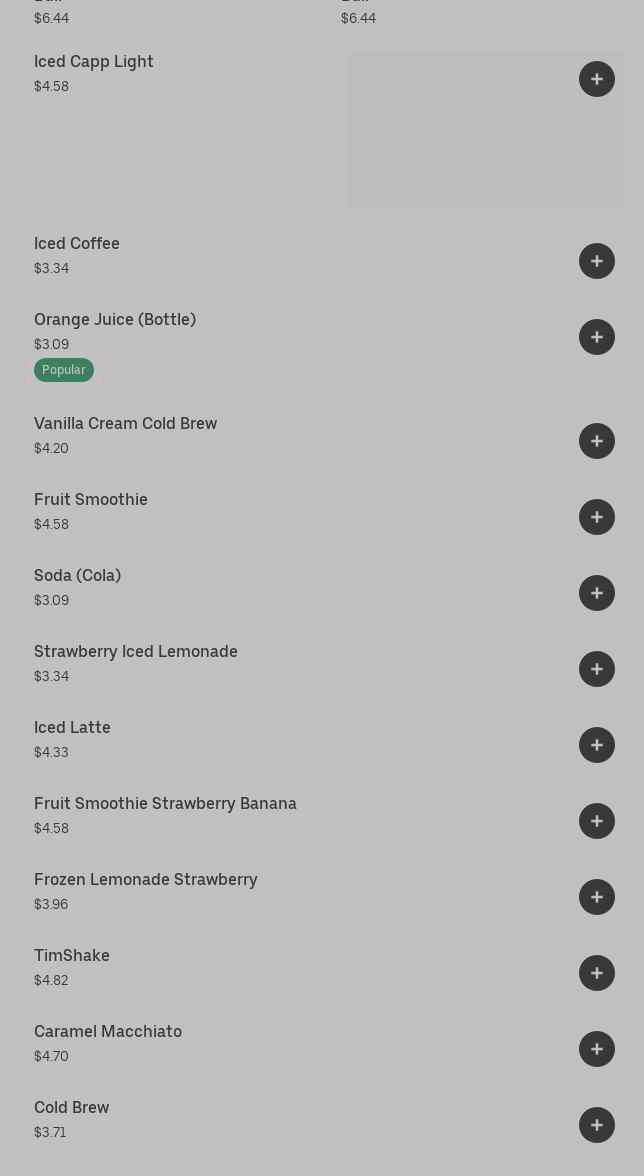Open Orange Juice (Bottle) details
This screenshot has height=1176, width=644.
click(115, 320)
